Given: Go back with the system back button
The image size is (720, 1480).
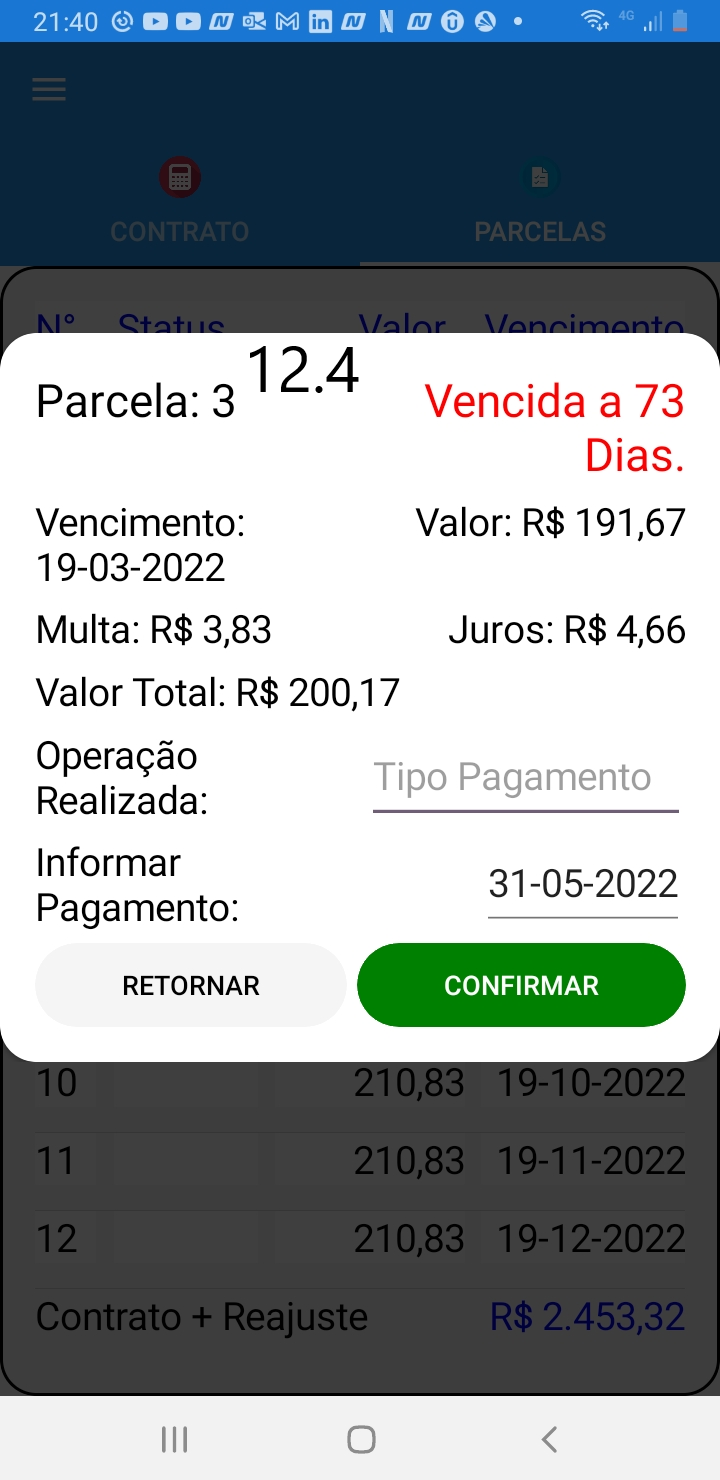Looking at the screenshot, I should [548, 1439].
